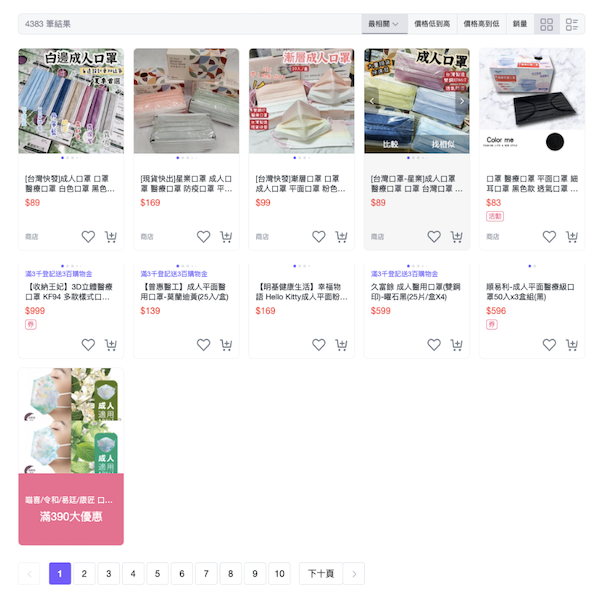600x596 pixels.
Task: Add the $169 星業口罩 to favorites
Action: point(204,237)
